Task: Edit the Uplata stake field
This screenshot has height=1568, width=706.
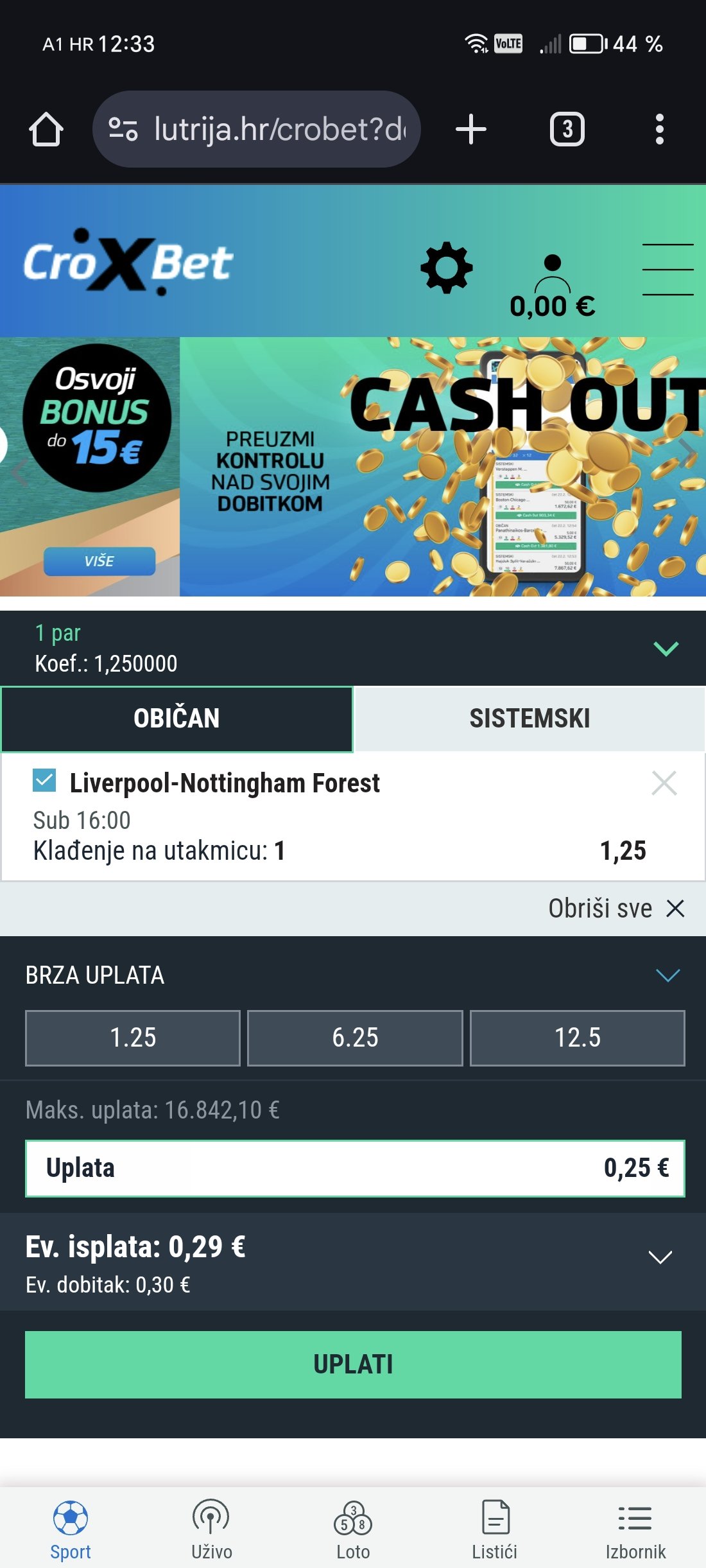Action: (355, 1168)
